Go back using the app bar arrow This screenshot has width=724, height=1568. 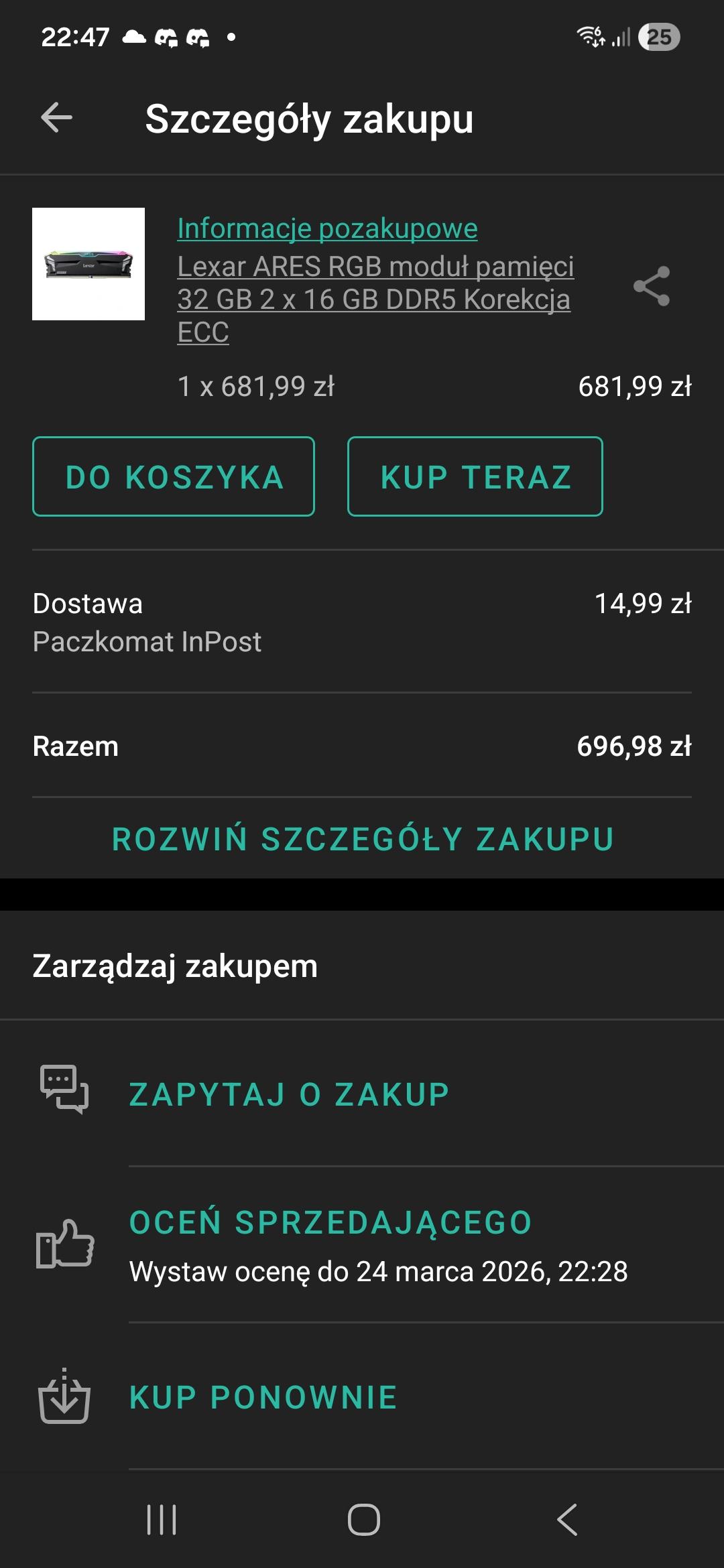click(57, 118)
